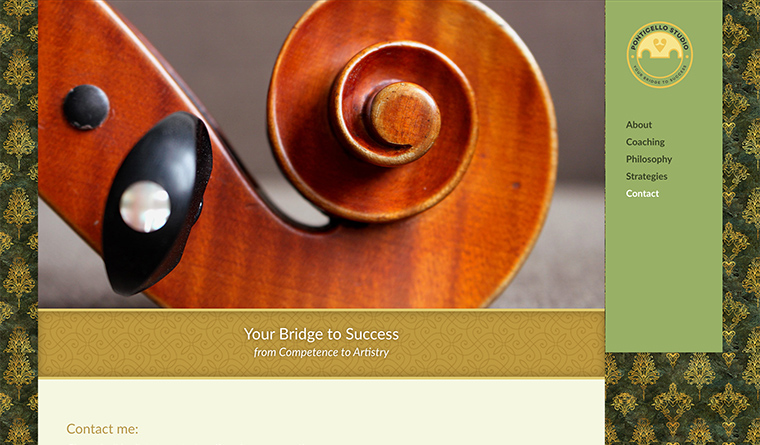Open the Philosophy page
The height and width of the screenshot is (445, 760).
pos(648,159)
